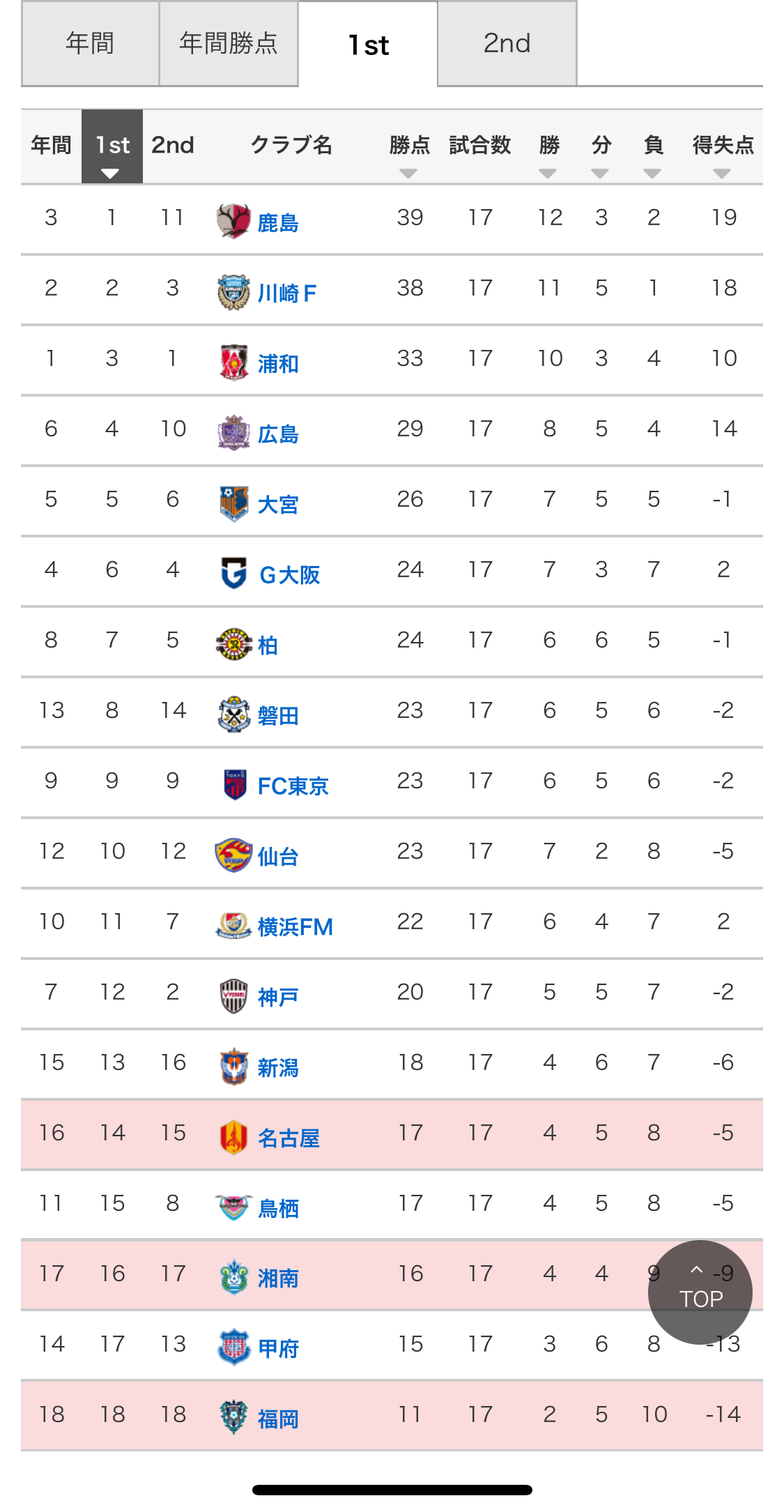Jump back to TOP of page
The image size is (784, 1512).
coord(700,1292)
